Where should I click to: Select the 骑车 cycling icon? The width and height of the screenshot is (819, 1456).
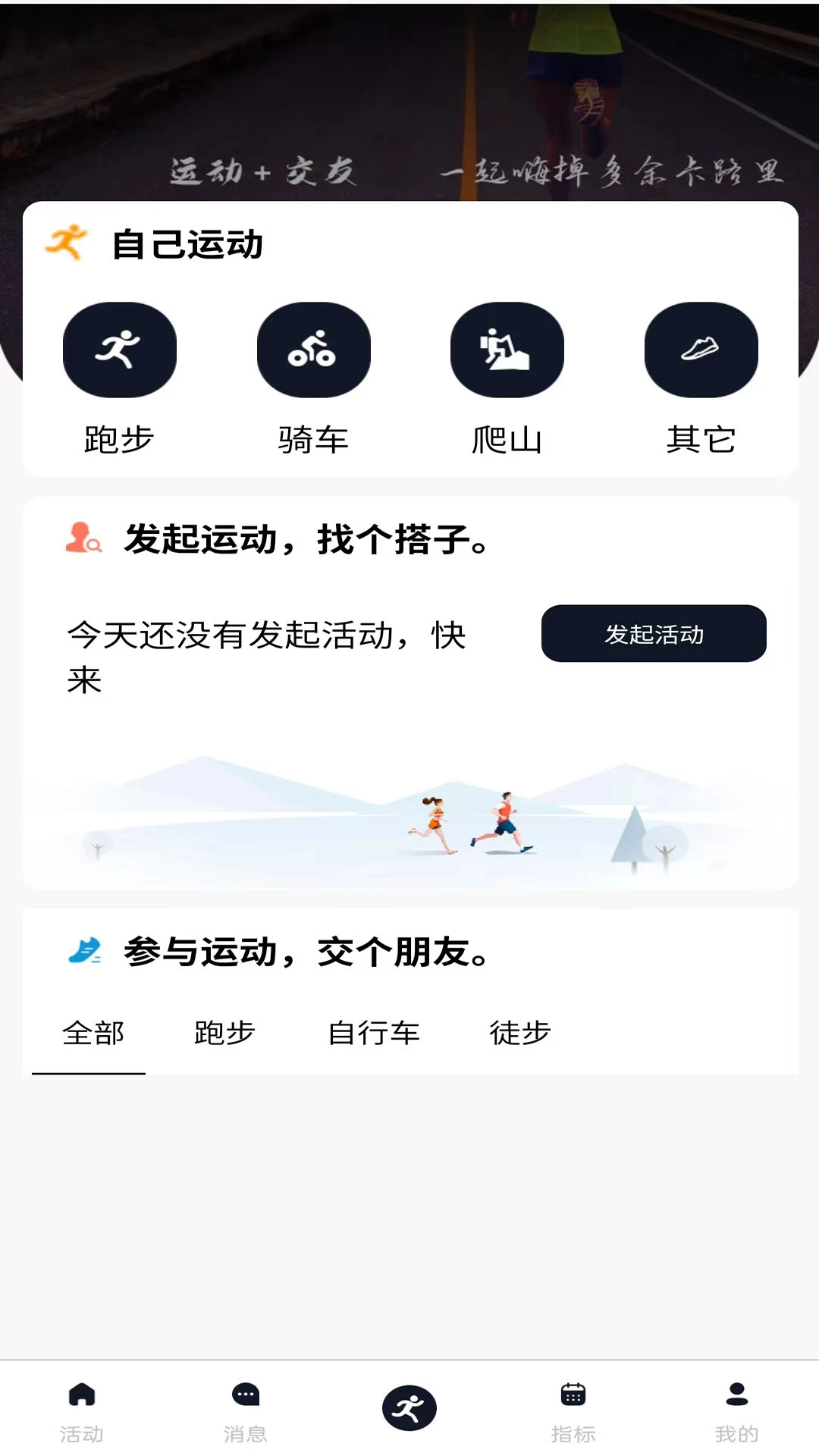coord(314,350)
